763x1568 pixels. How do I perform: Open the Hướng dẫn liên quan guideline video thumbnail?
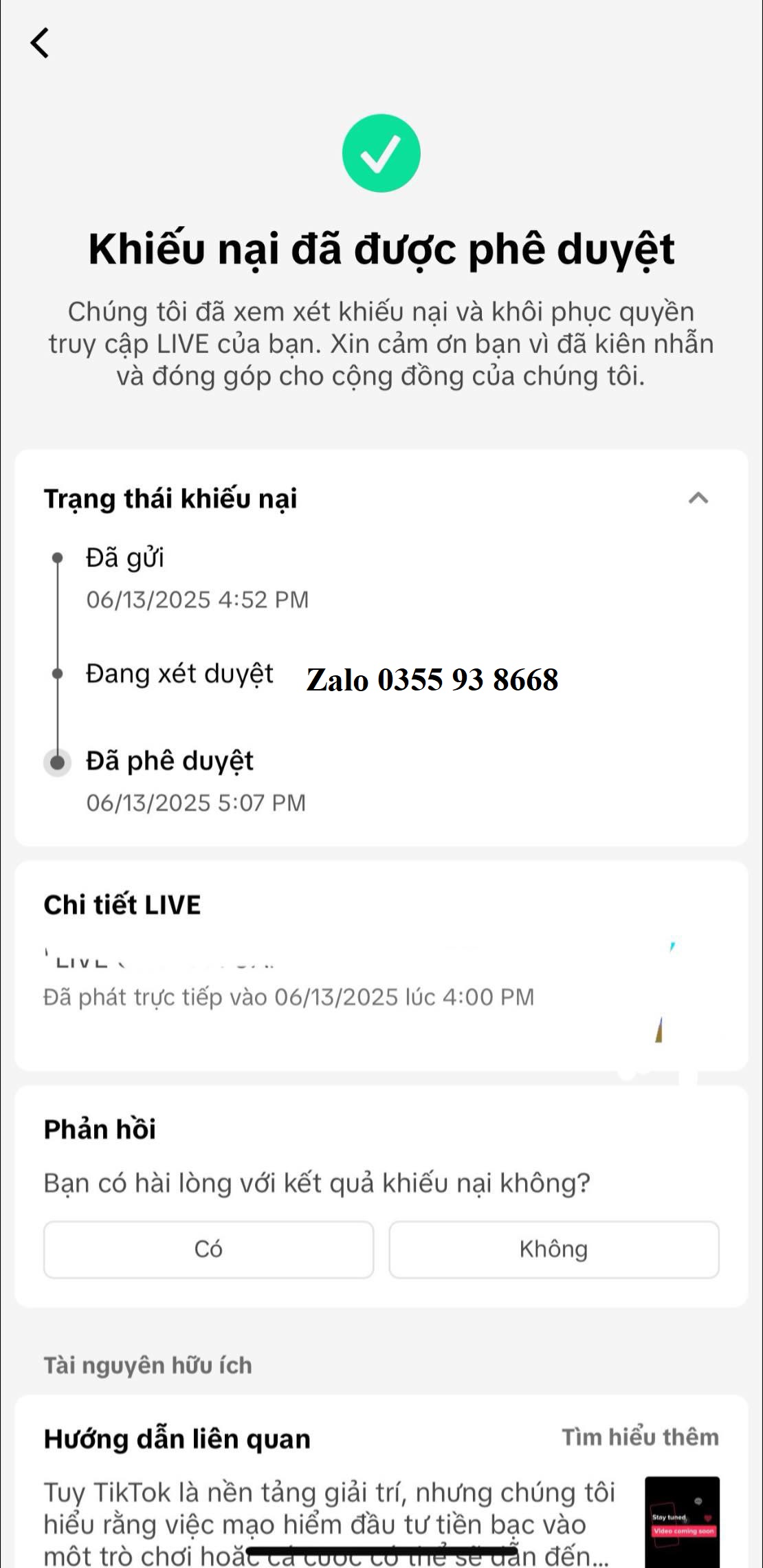[682, 1522]
